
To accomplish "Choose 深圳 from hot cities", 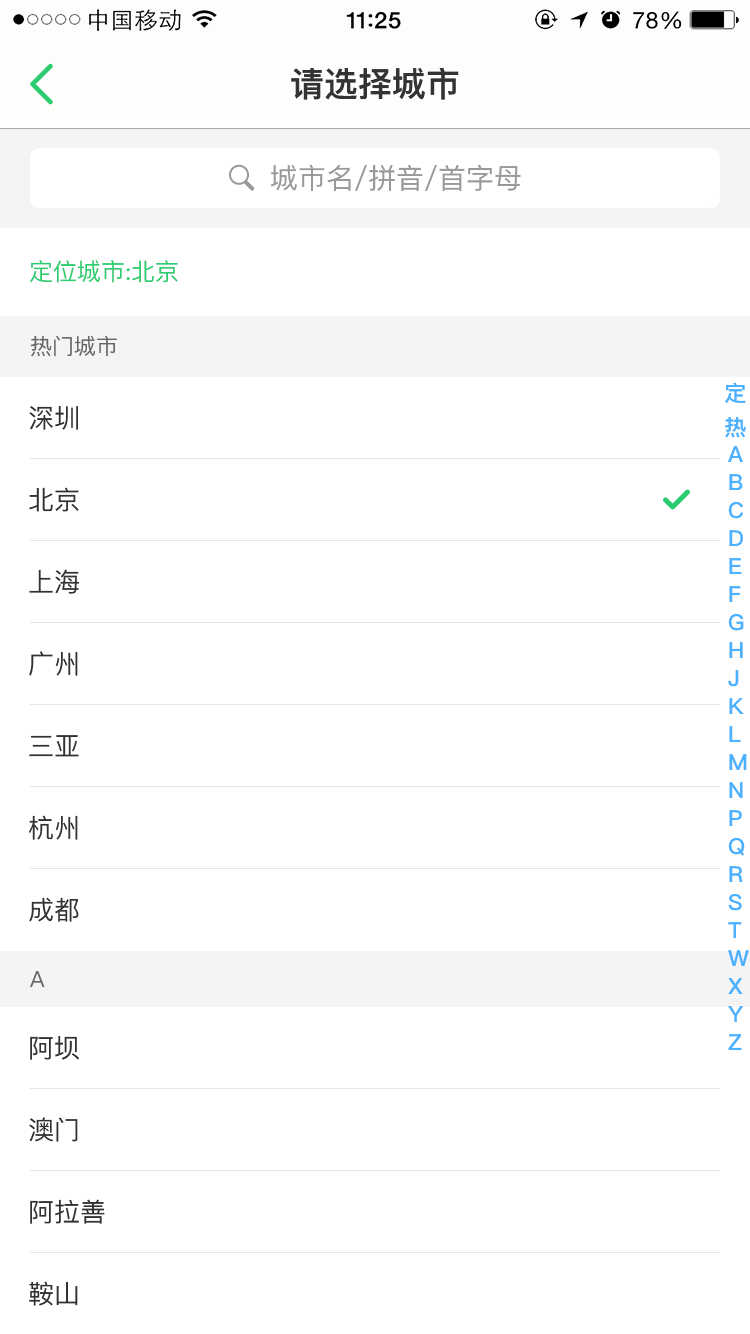I will pos(375,418).
